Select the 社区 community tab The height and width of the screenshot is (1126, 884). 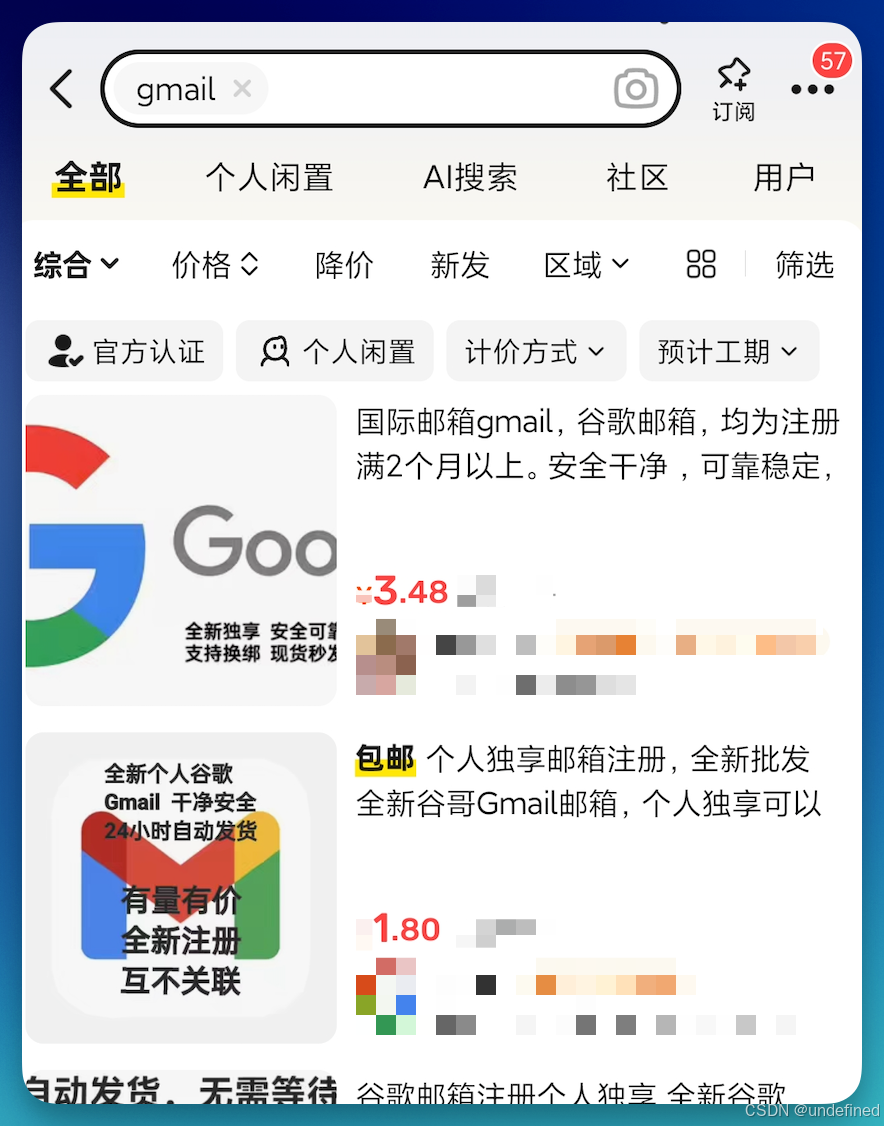pyautogui.click(x=637, y=177)
